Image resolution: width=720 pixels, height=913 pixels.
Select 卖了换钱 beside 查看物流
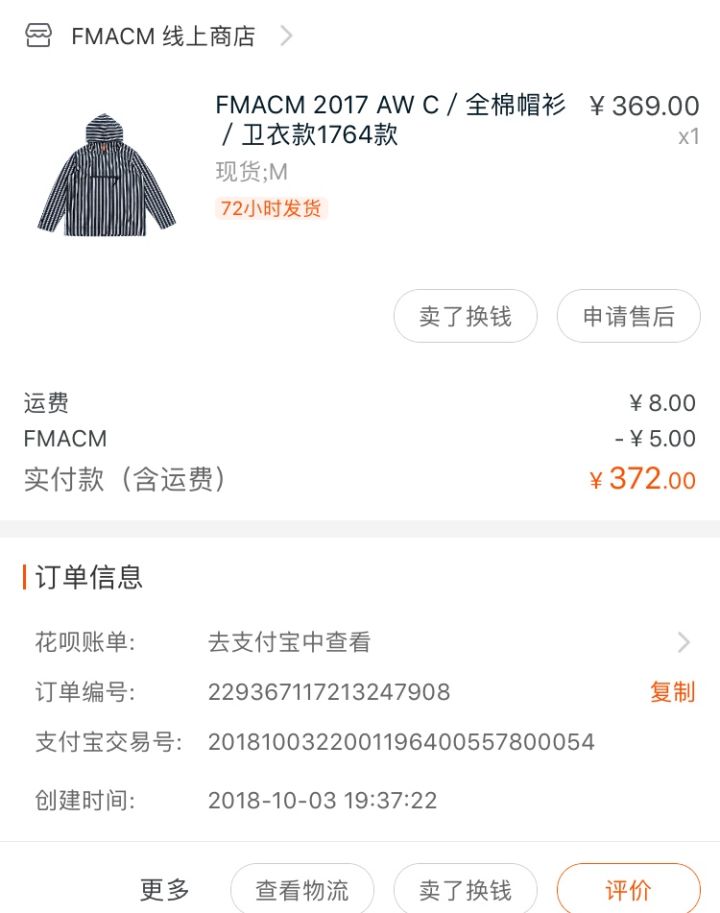pos(465,889)
